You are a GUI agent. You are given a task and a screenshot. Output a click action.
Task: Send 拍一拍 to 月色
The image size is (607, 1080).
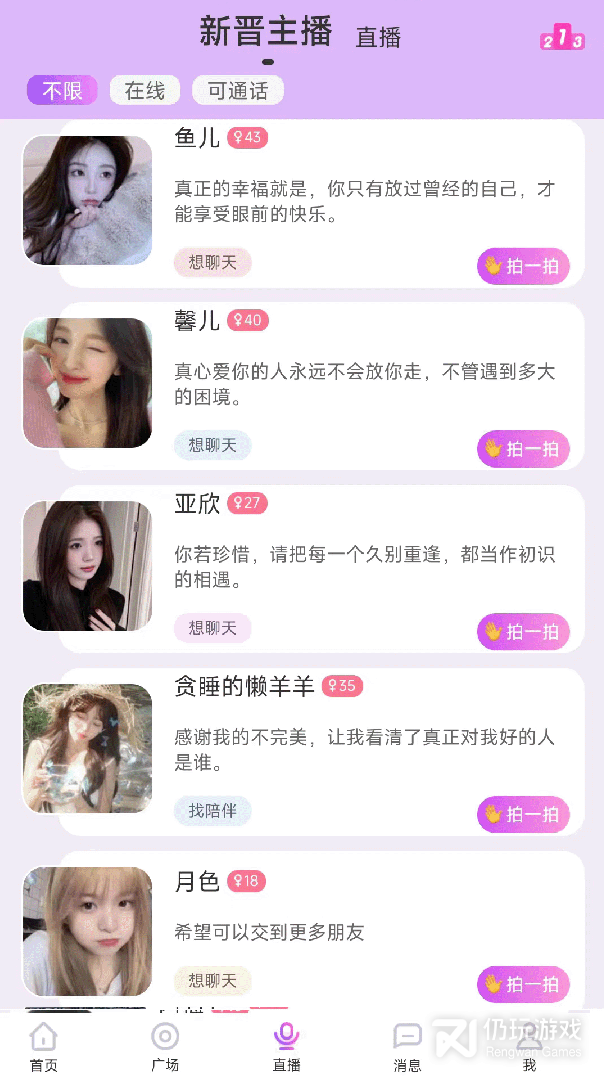click(x=523, y=985)
